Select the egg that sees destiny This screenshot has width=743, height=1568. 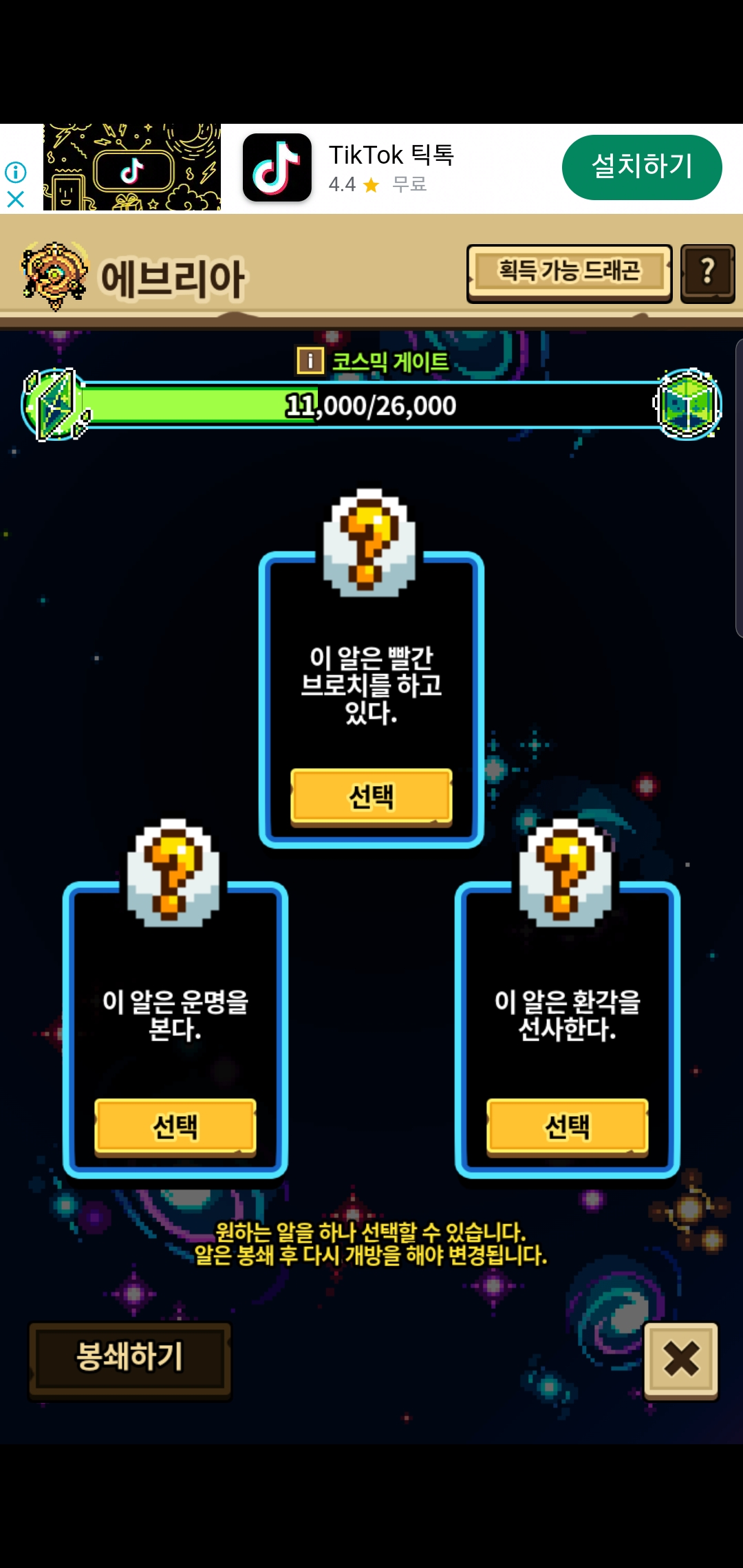tap(175, 1126)
